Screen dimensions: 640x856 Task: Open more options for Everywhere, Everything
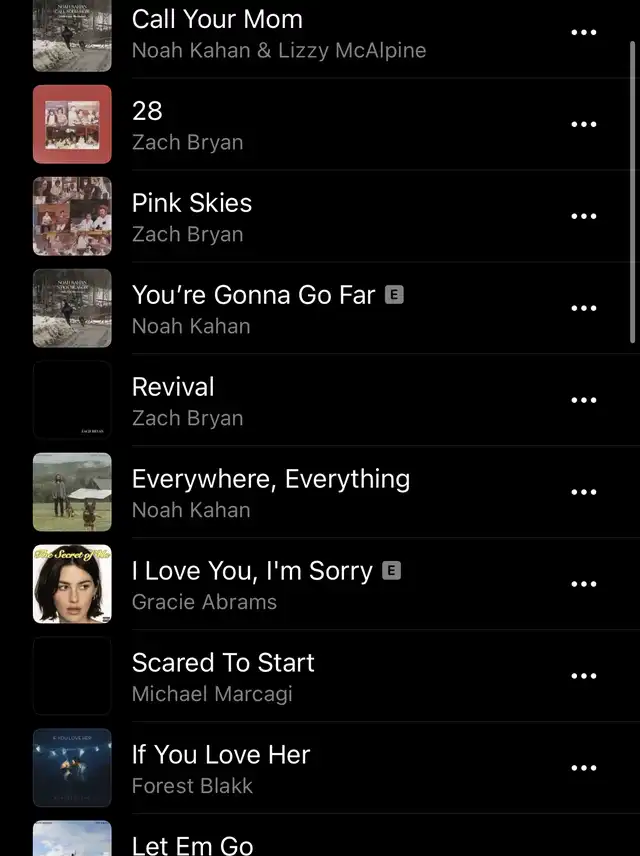point(583,493)
